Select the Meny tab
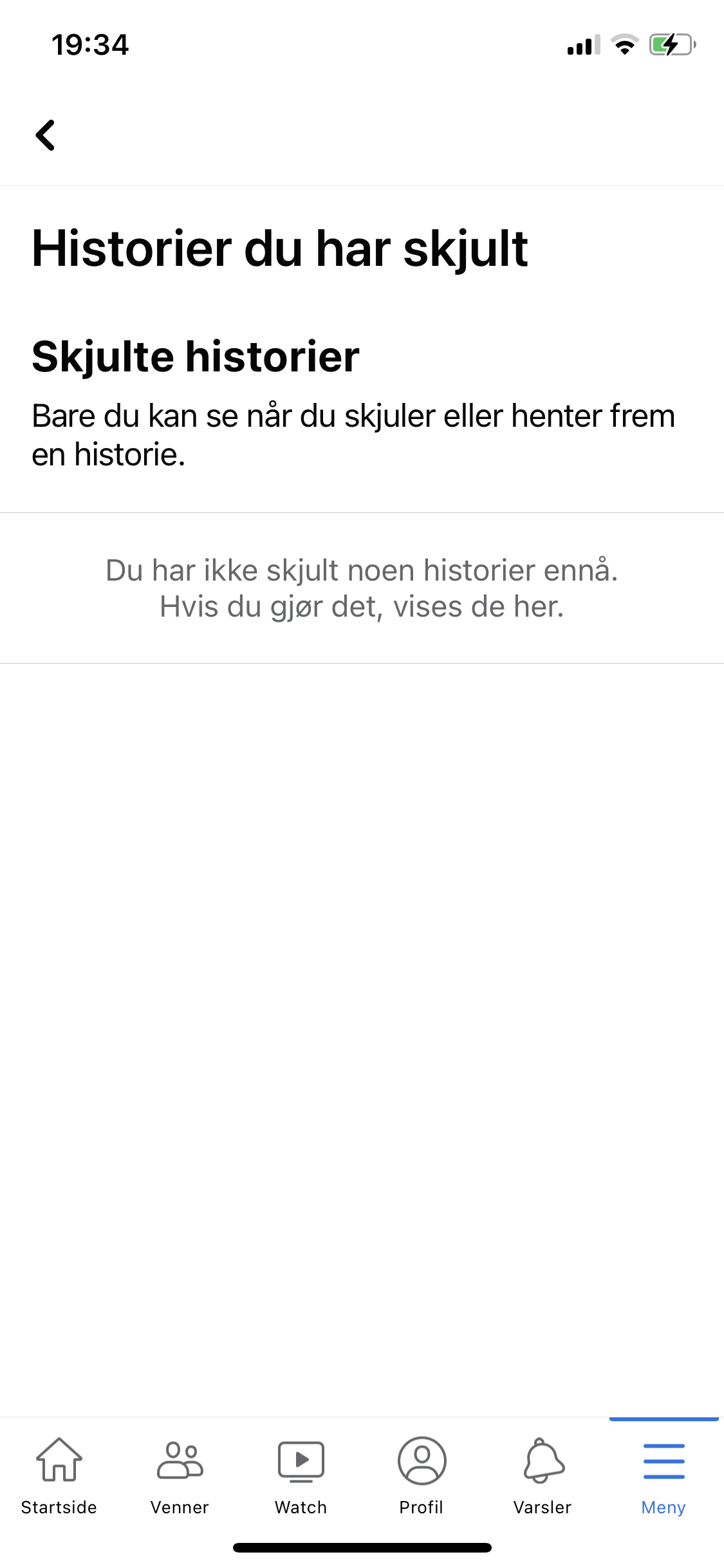Image resolution: width=724 pixels, height=1568 pixels. coord(664,1477)
